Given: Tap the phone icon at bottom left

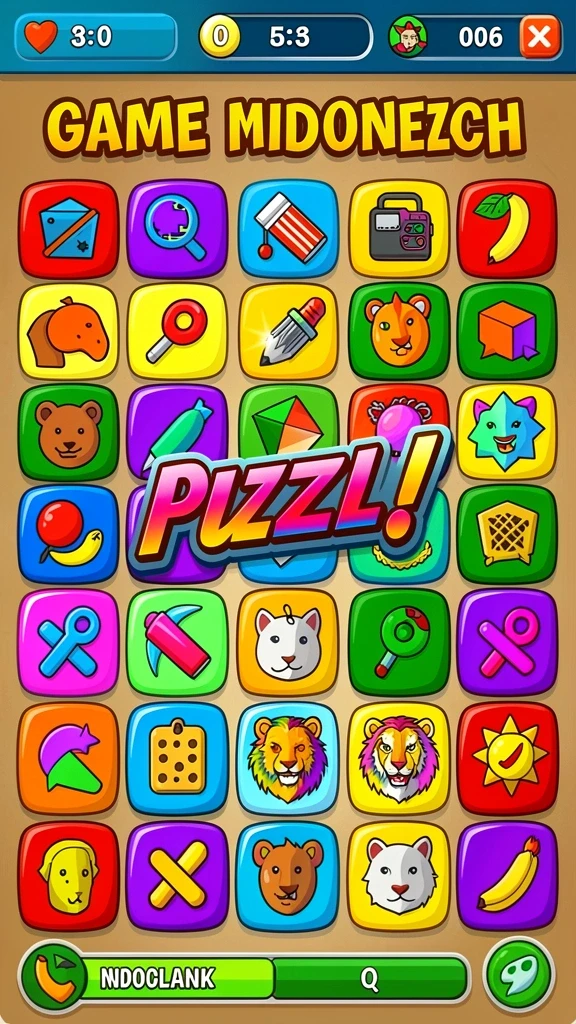Looking at the screenshot, I should [54, 977].
